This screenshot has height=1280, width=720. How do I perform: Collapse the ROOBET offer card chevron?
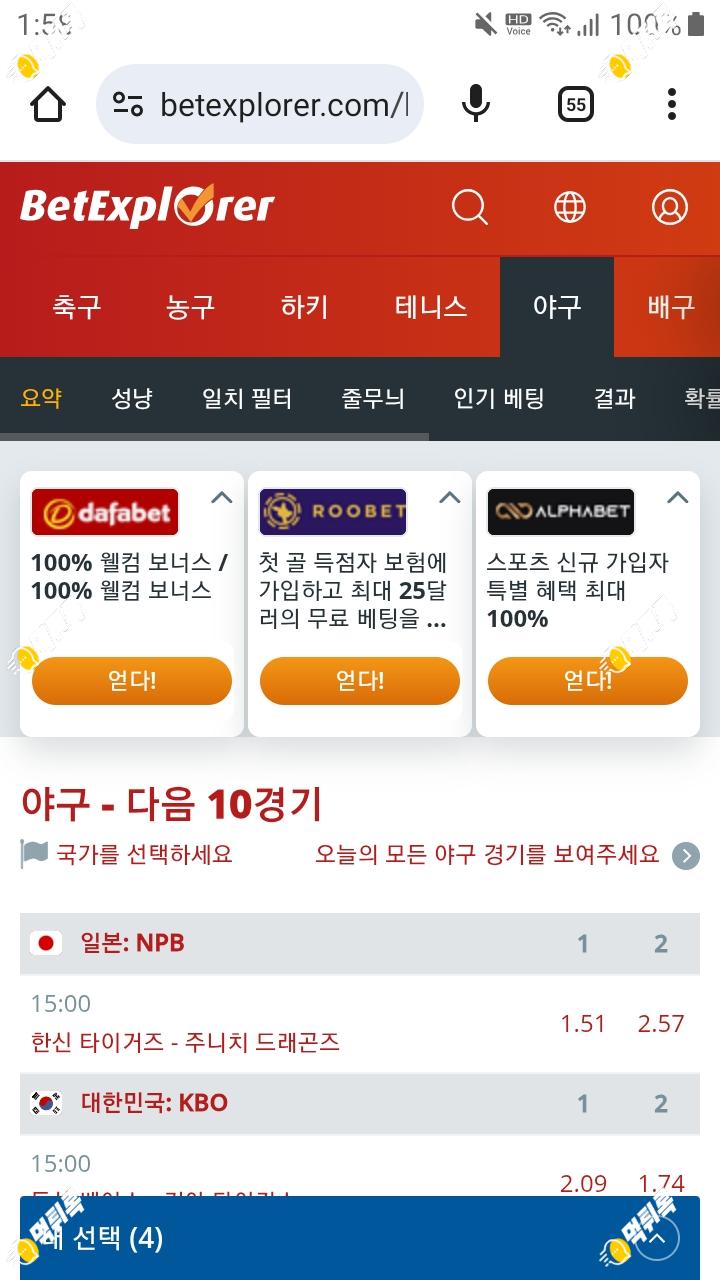(x=450, y=498)
